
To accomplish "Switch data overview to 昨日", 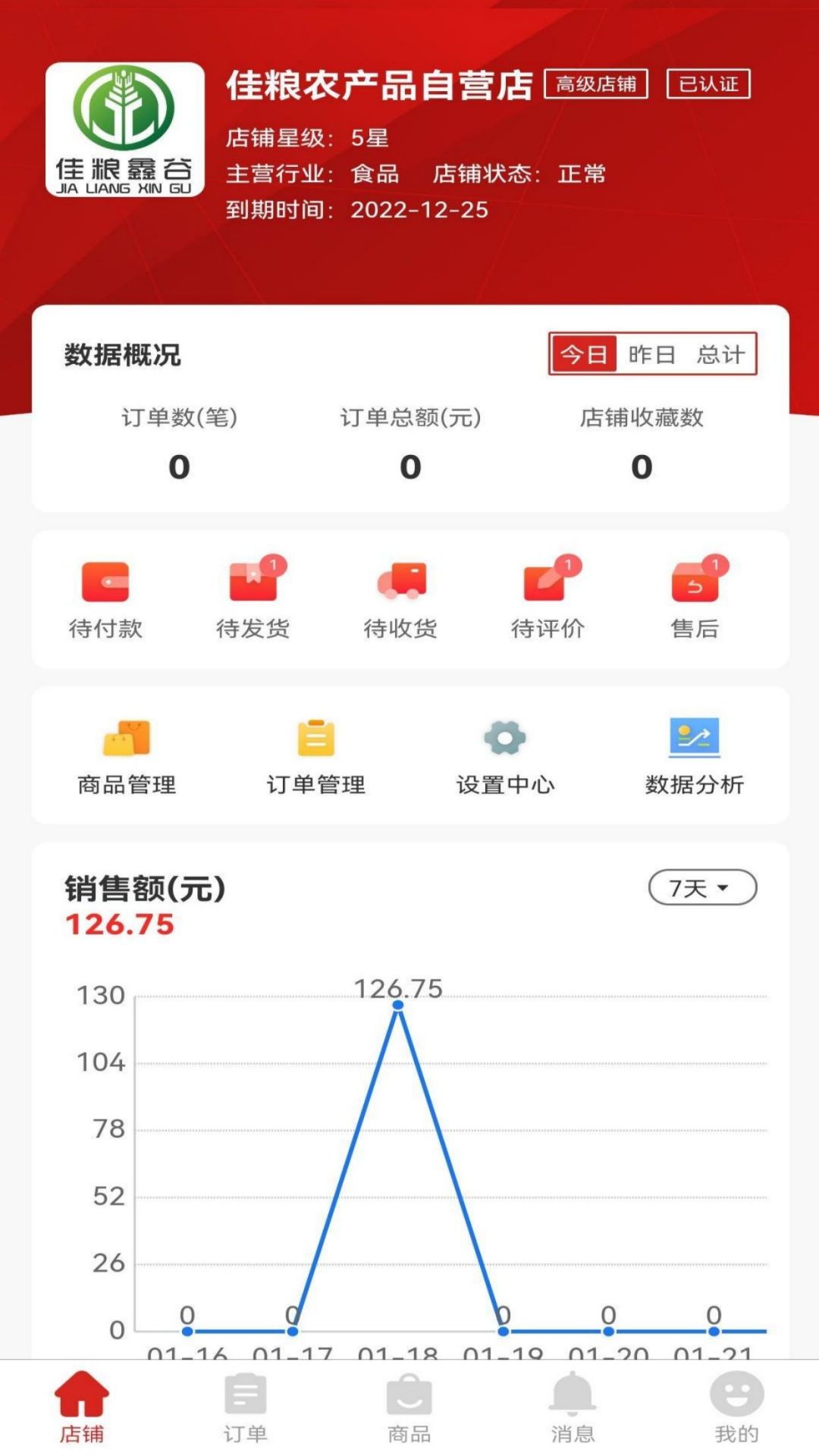I will point(651,354).
